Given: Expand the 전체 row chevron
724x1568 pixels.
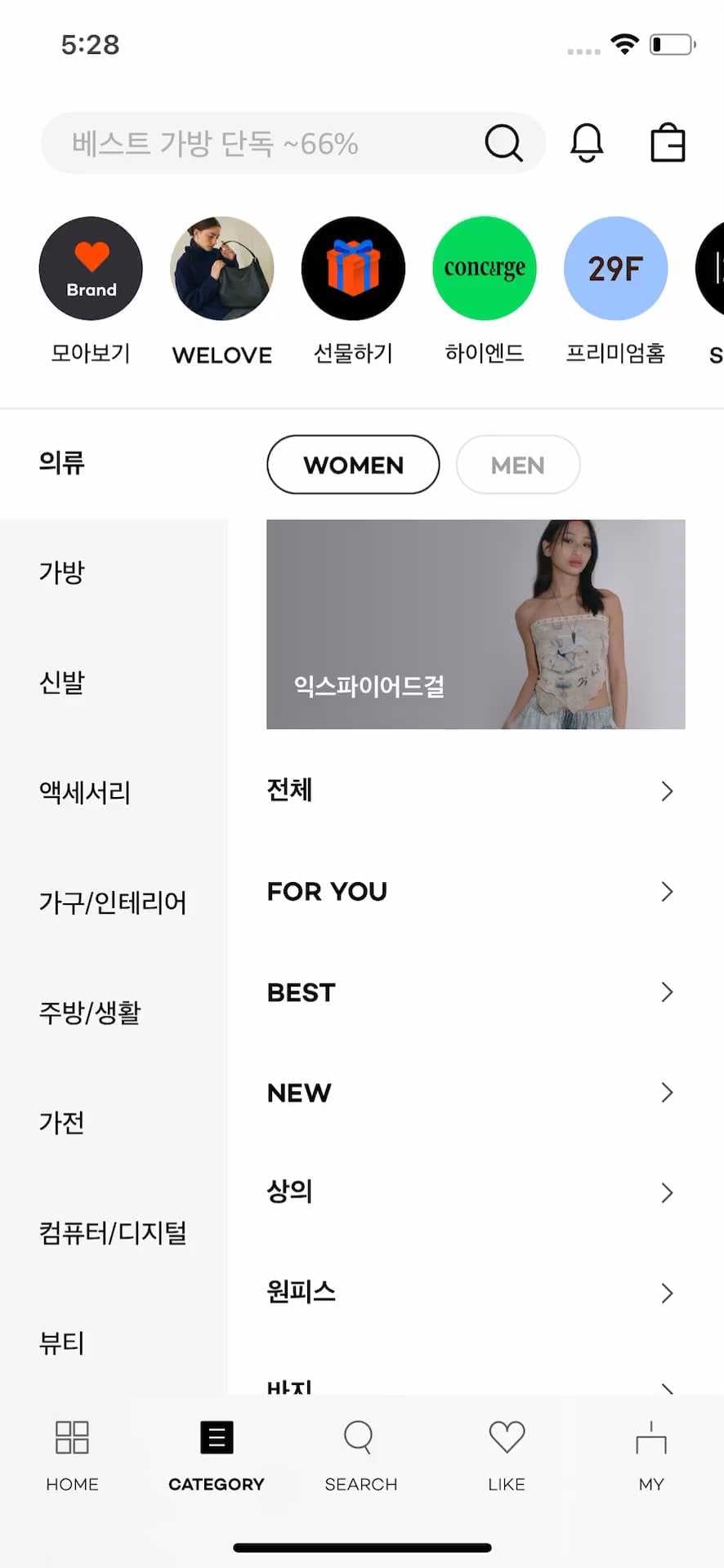Looking at the screenshot, I should 667,791.
